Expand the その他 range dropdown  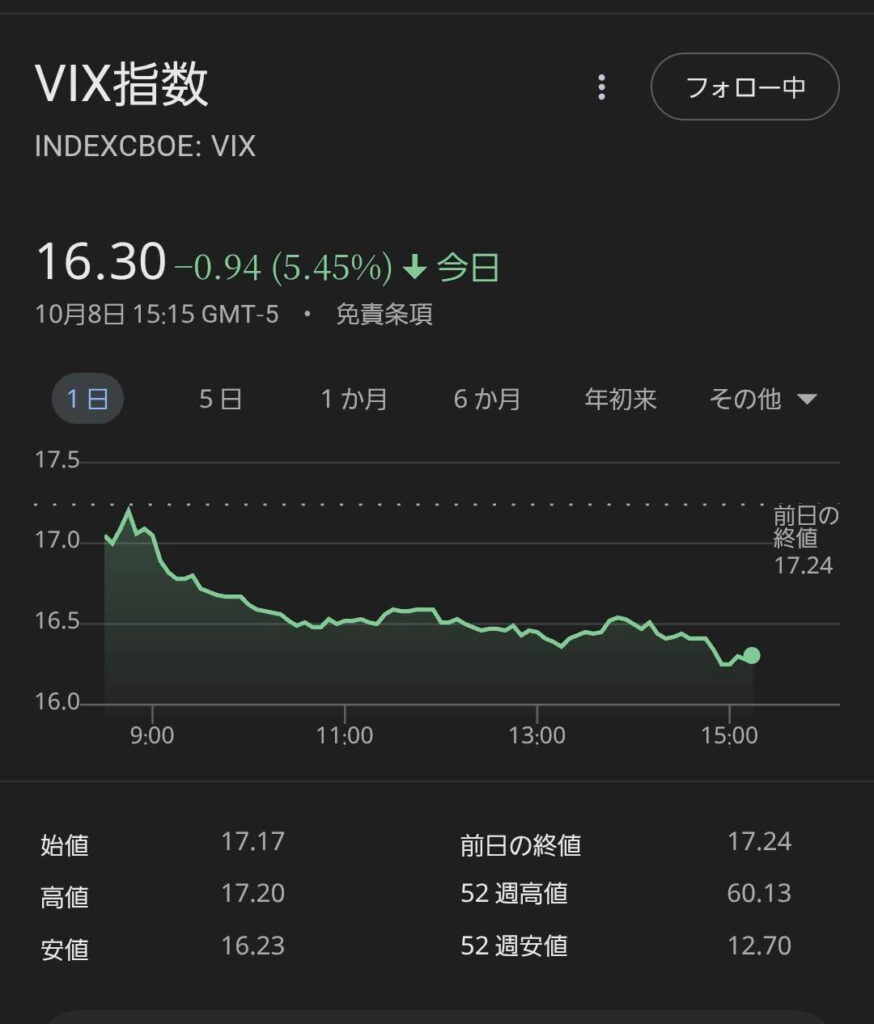click(x=763, y=400)
